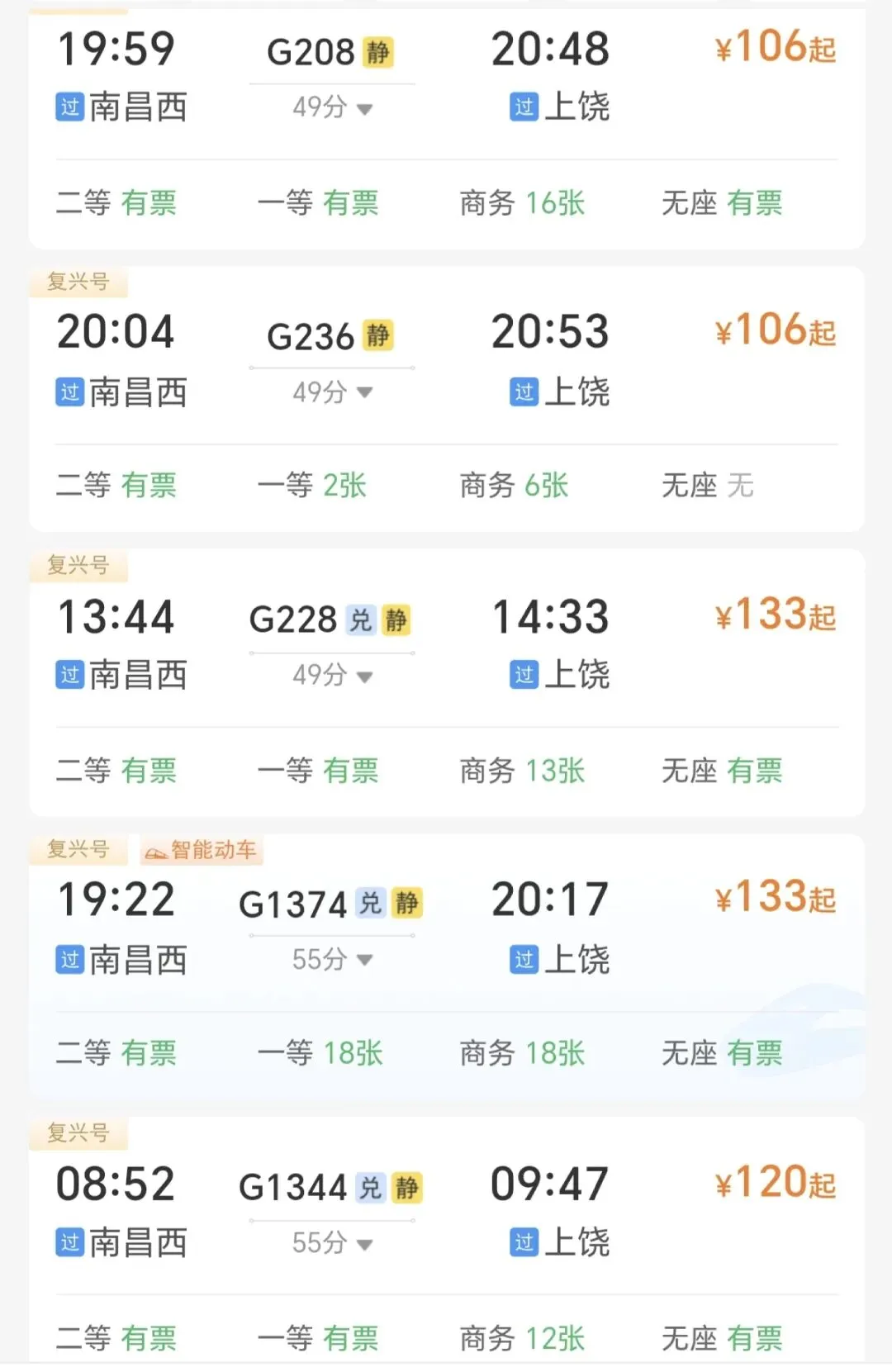
Task: Open the G1344 train departing at 08:52
Action: 292,1188
